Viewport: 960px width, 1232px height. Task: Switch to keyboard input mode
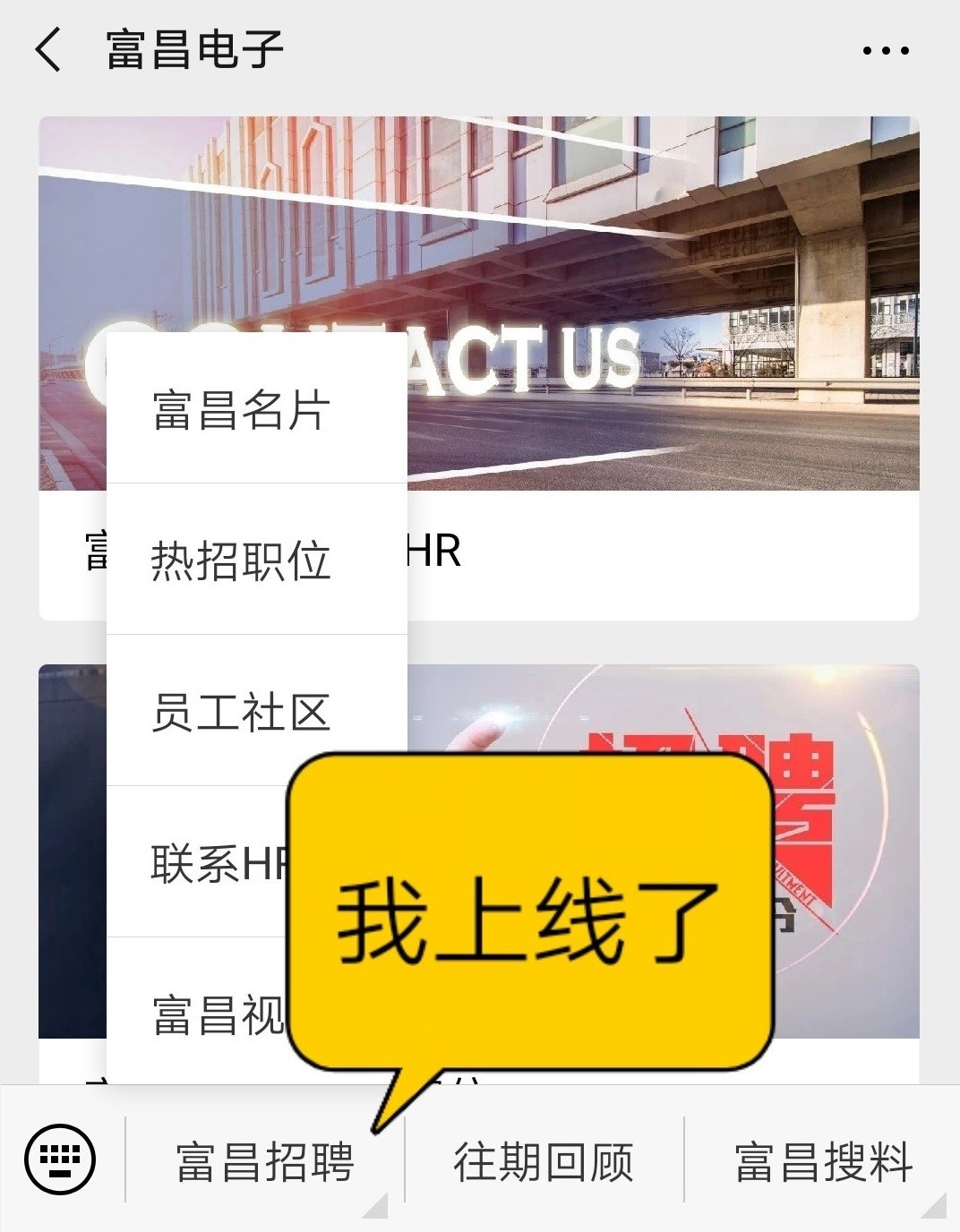pos(60,1159)
